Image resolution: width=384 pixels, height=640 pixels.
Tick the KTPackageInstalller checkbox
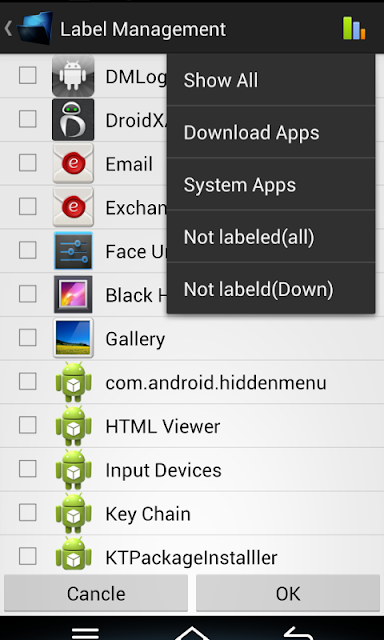[x=28, y=556]
